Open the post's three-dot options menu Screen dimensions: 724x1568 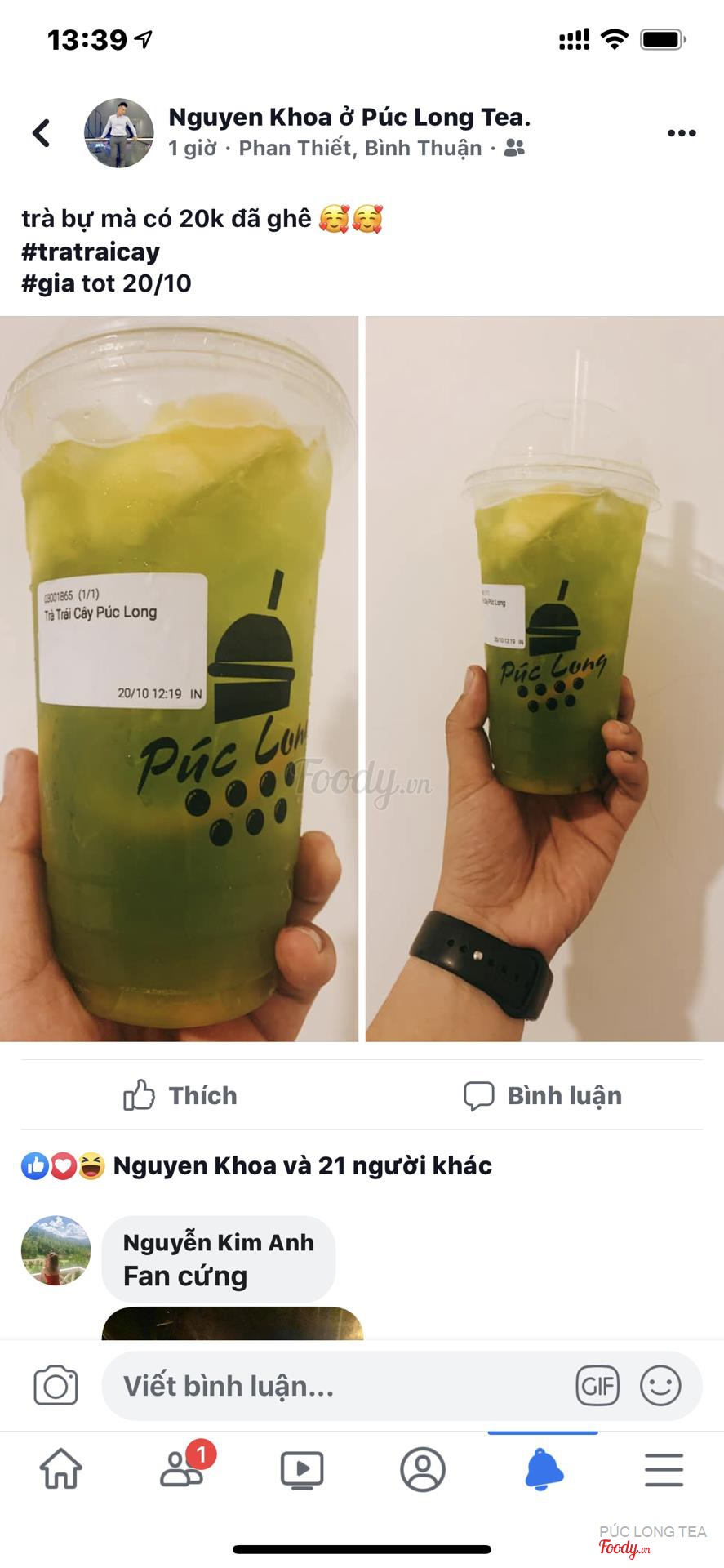[x=681, y=133]
